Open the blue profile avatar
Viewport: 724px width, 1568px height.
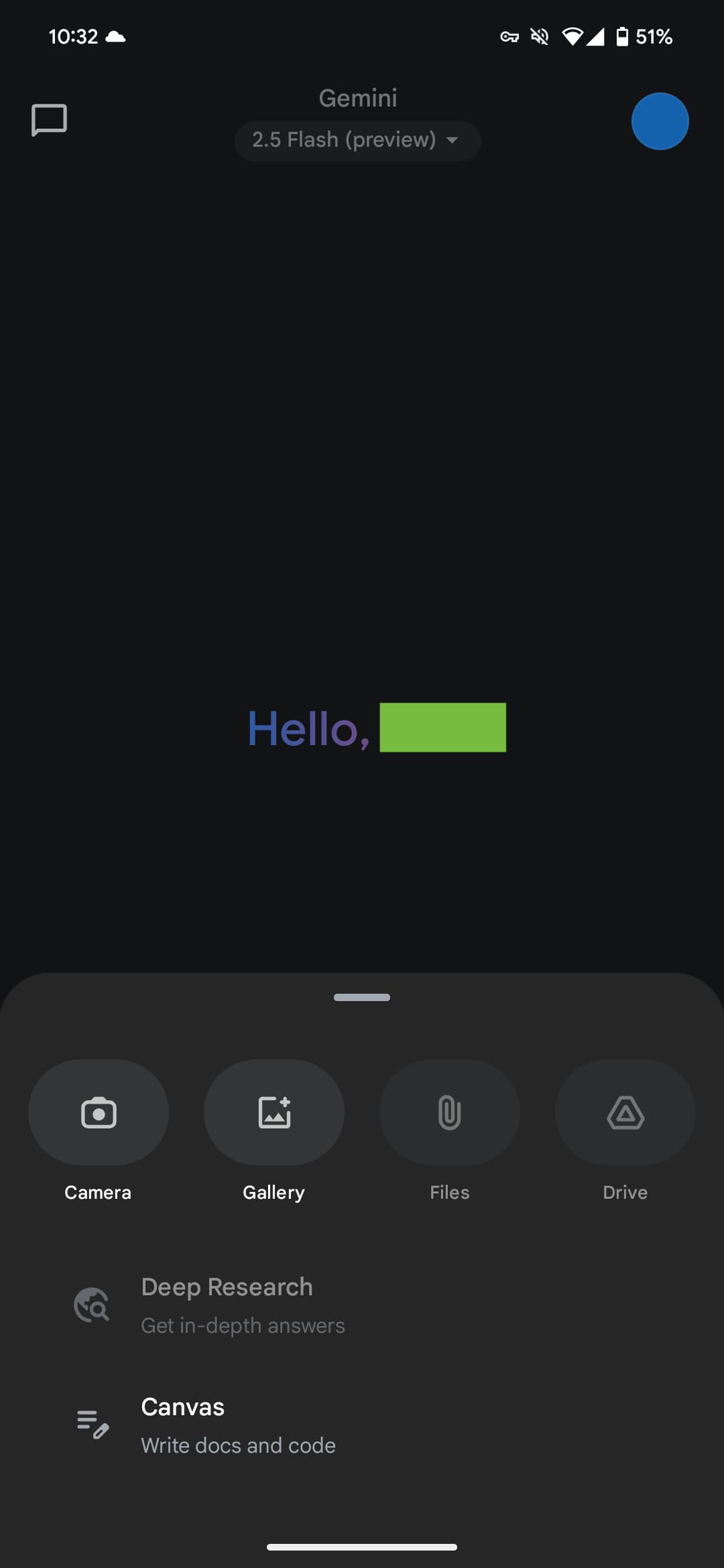tap(660, 121)
